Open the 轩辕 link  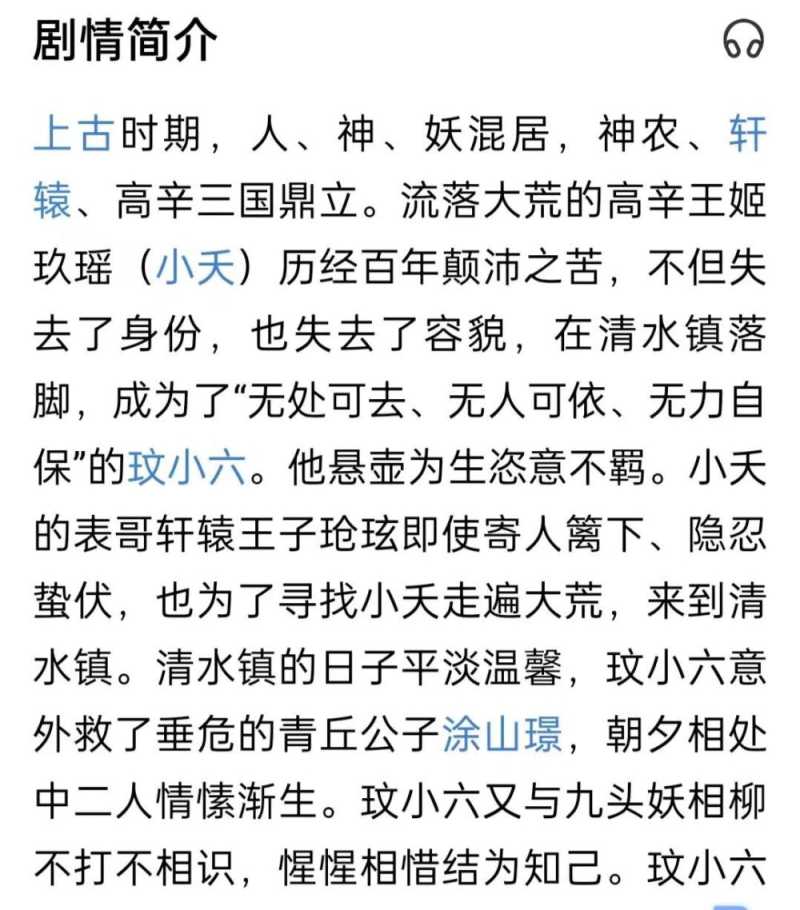click(x=747, y=132)
